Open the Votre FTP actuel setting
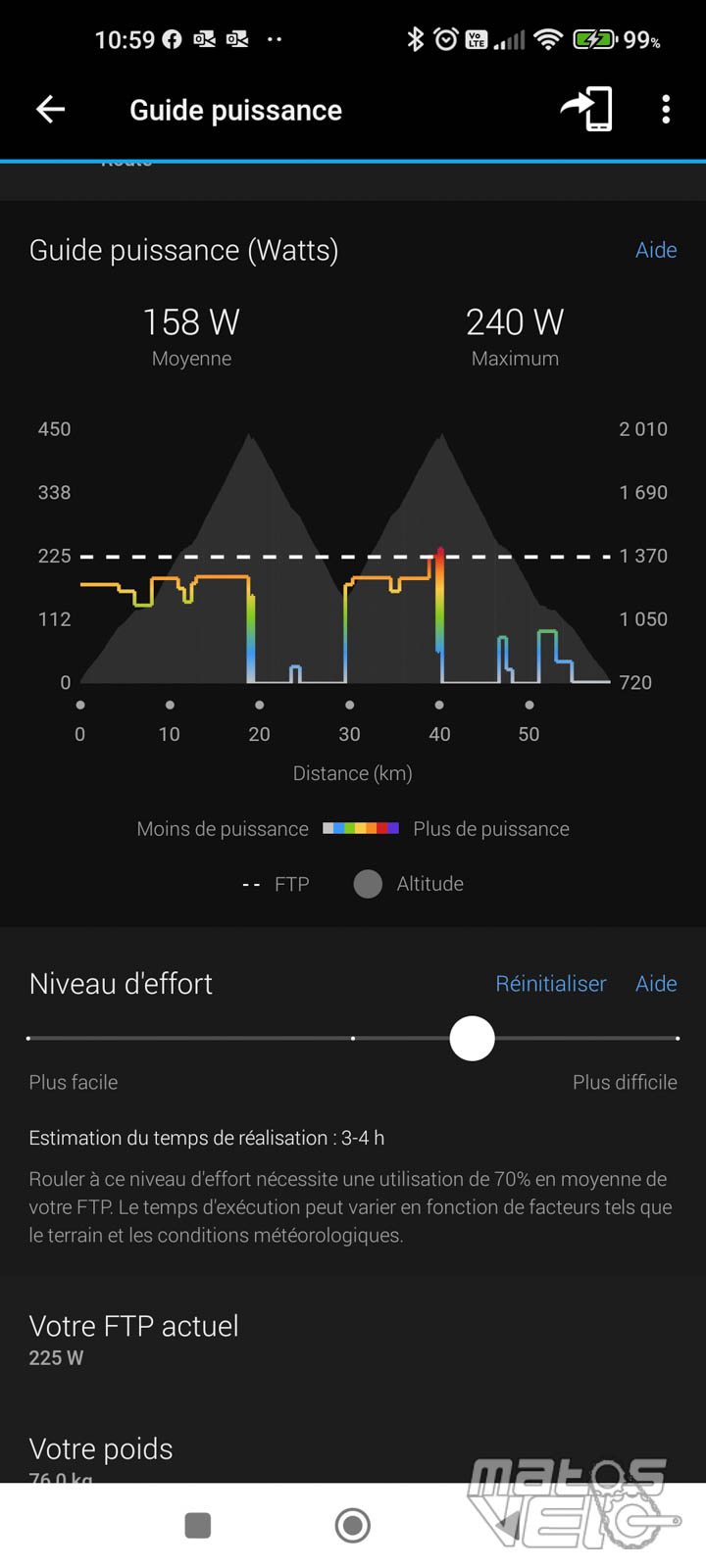 pyautogui.click(x=353, y=1340)
